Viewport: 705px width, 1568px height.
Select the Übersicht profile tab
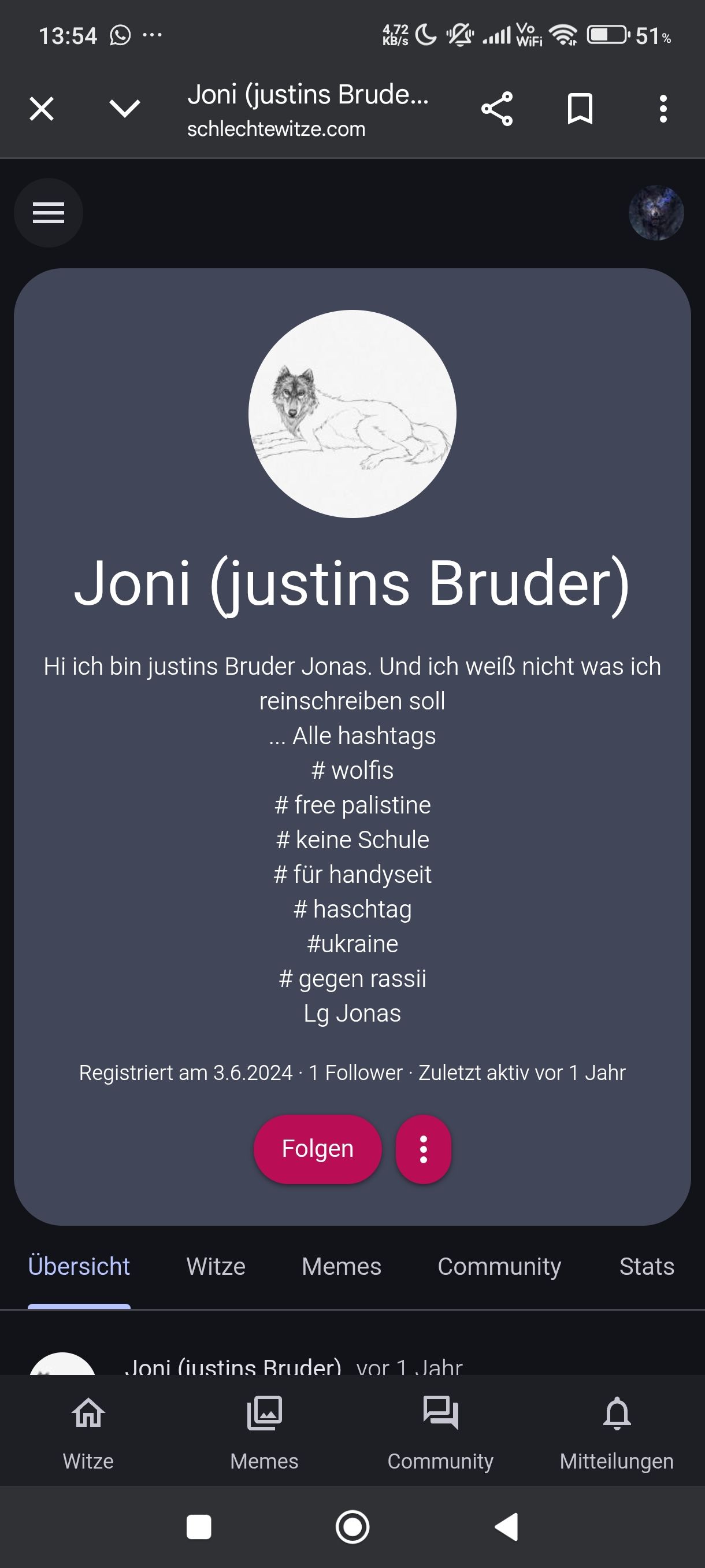coord(79,1267)
